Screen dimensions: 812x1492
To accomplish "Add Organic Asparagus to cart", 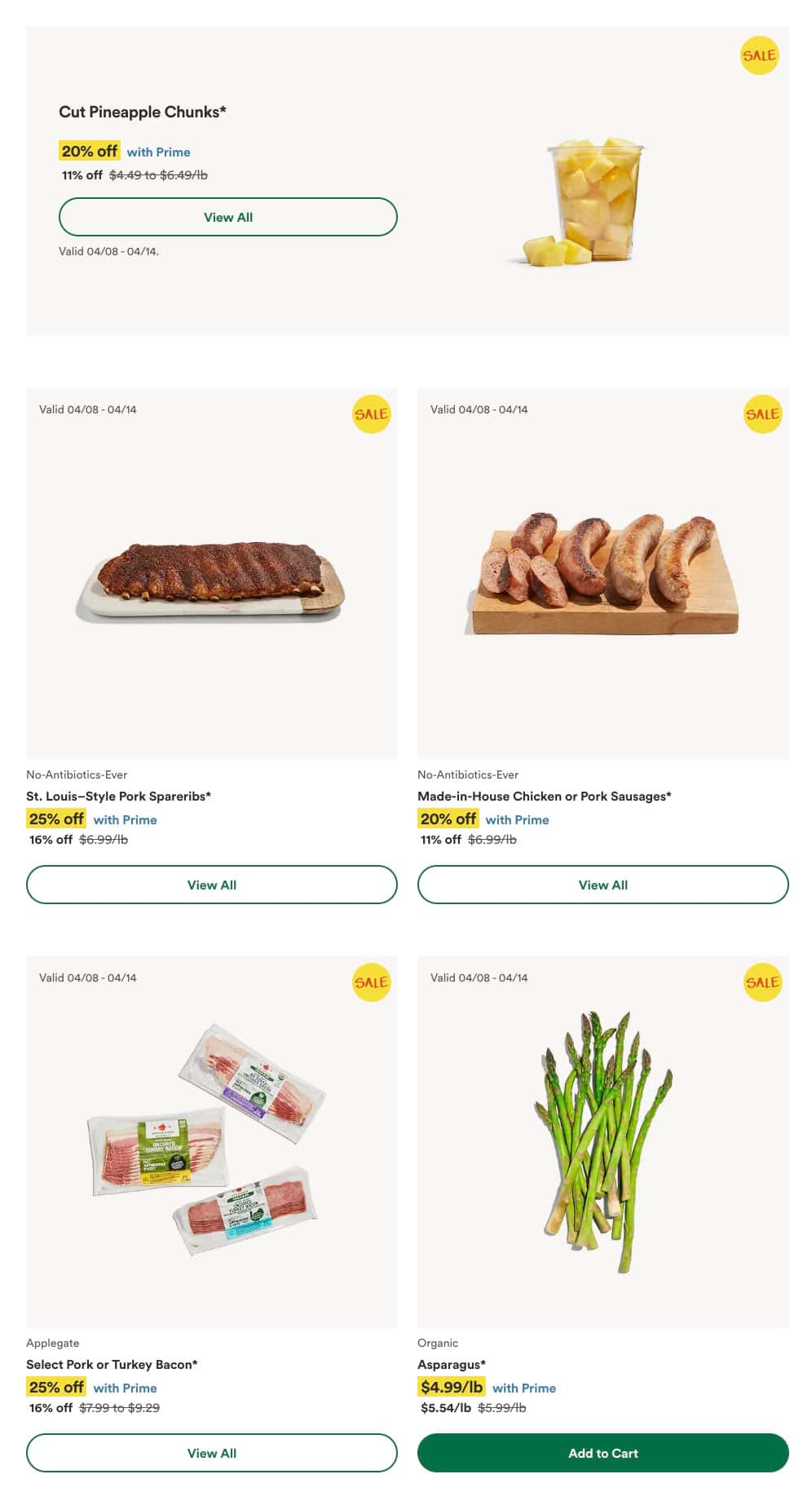I will point(602,1453).
